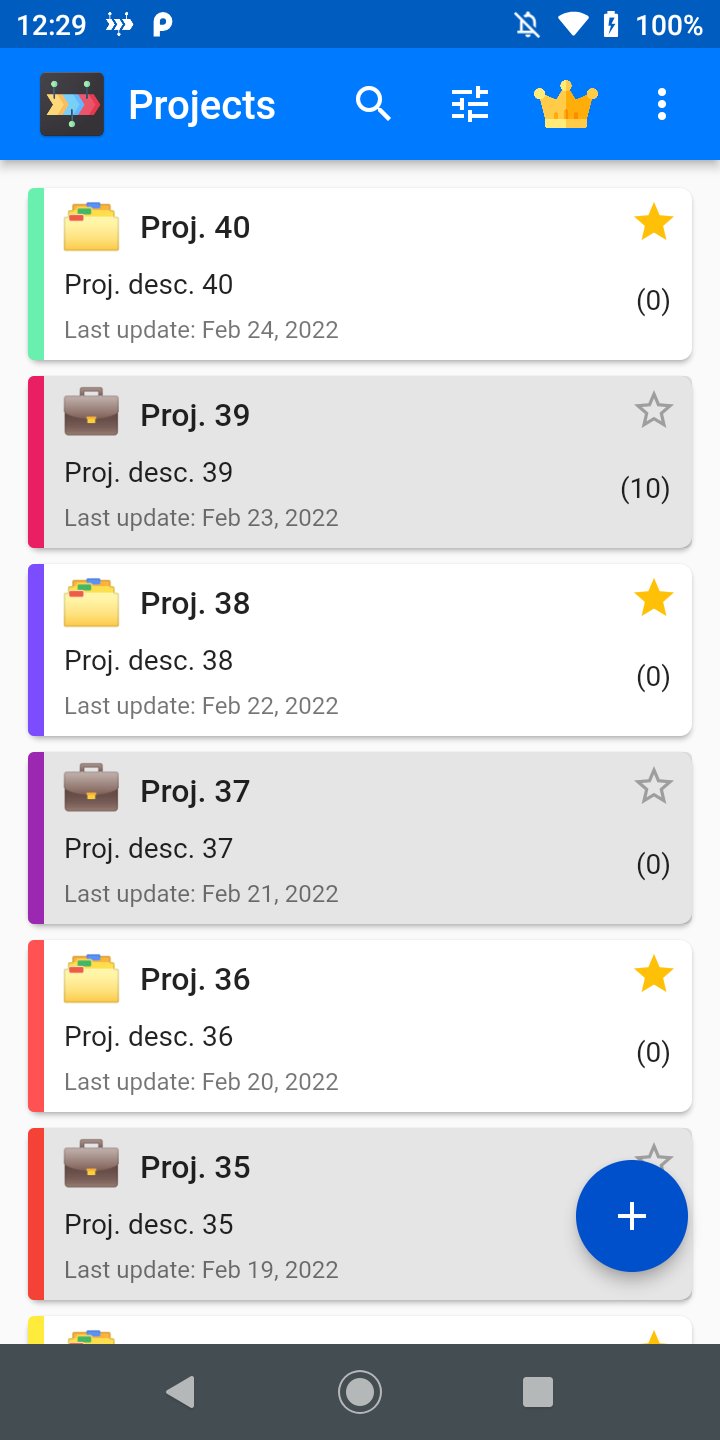Add a new project with plus button

(x=632, y=1216)
